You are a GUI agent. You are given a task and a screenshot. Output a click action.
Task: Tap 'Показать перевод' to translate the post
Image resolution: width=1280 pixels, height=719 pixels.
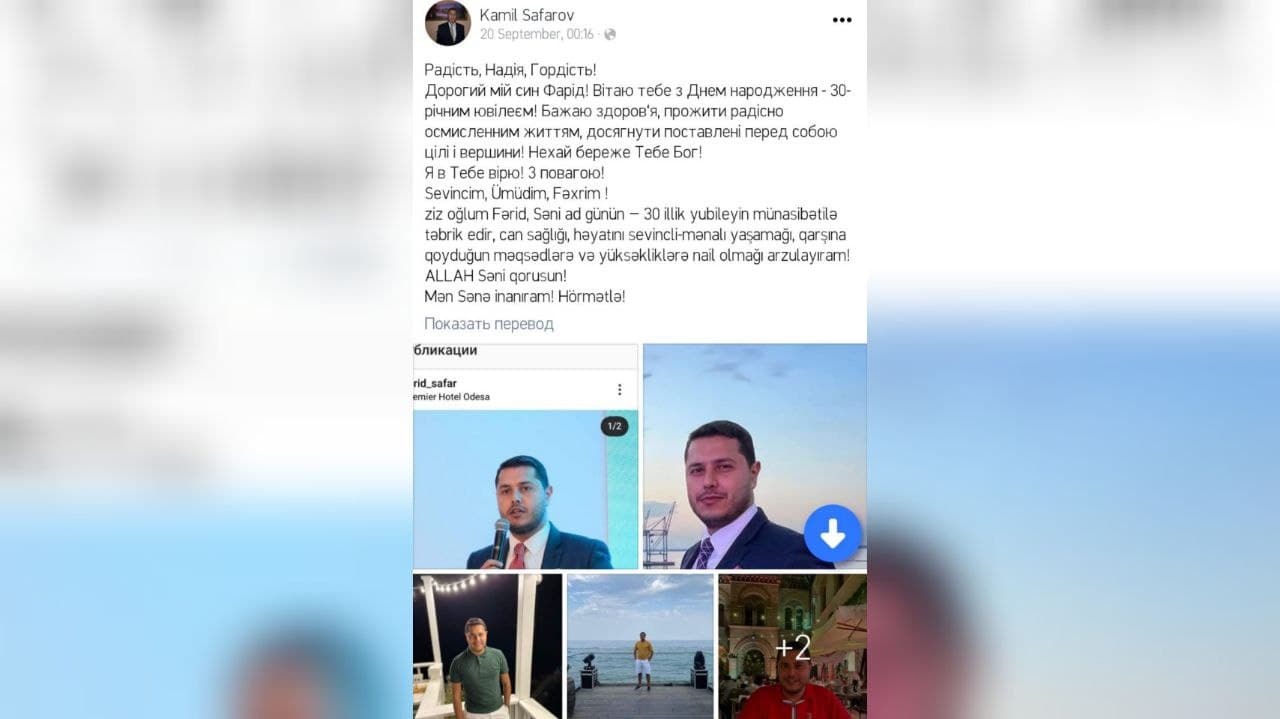point(488,324)
